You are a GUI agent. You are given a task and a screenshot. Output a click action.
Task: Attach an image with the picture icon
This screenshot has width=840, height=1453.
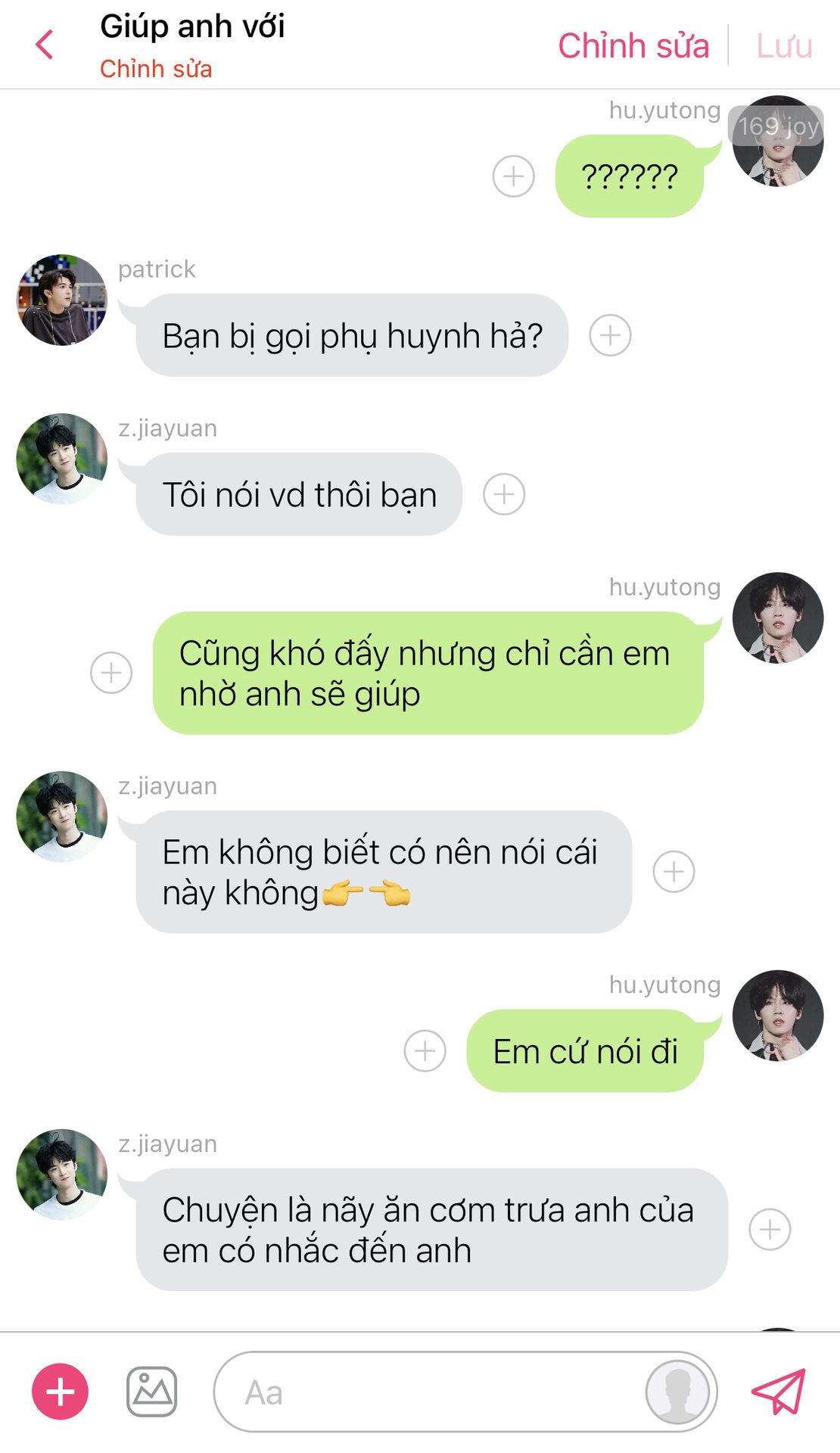click(x=151, y=1392)
